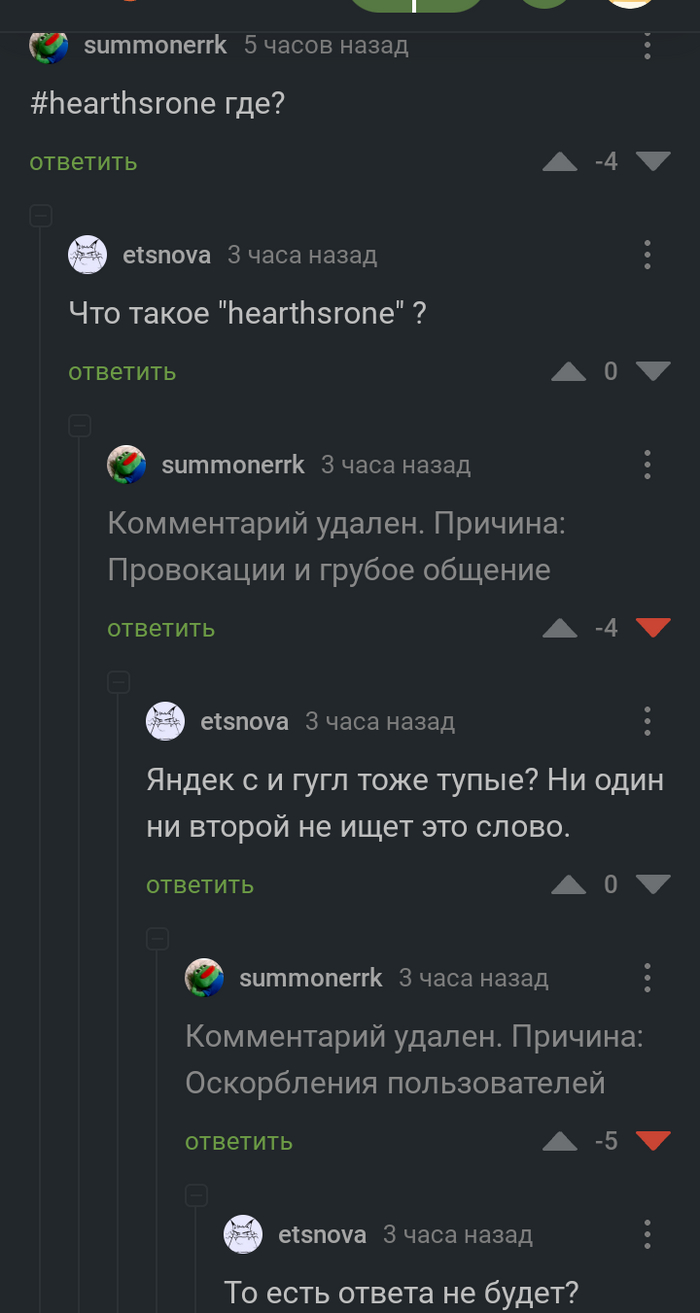This screenshot has width=700, height=1313.
Task: Collapse replies under 'Яндекс и гугл' comment
Action: [x=158, y=939]
